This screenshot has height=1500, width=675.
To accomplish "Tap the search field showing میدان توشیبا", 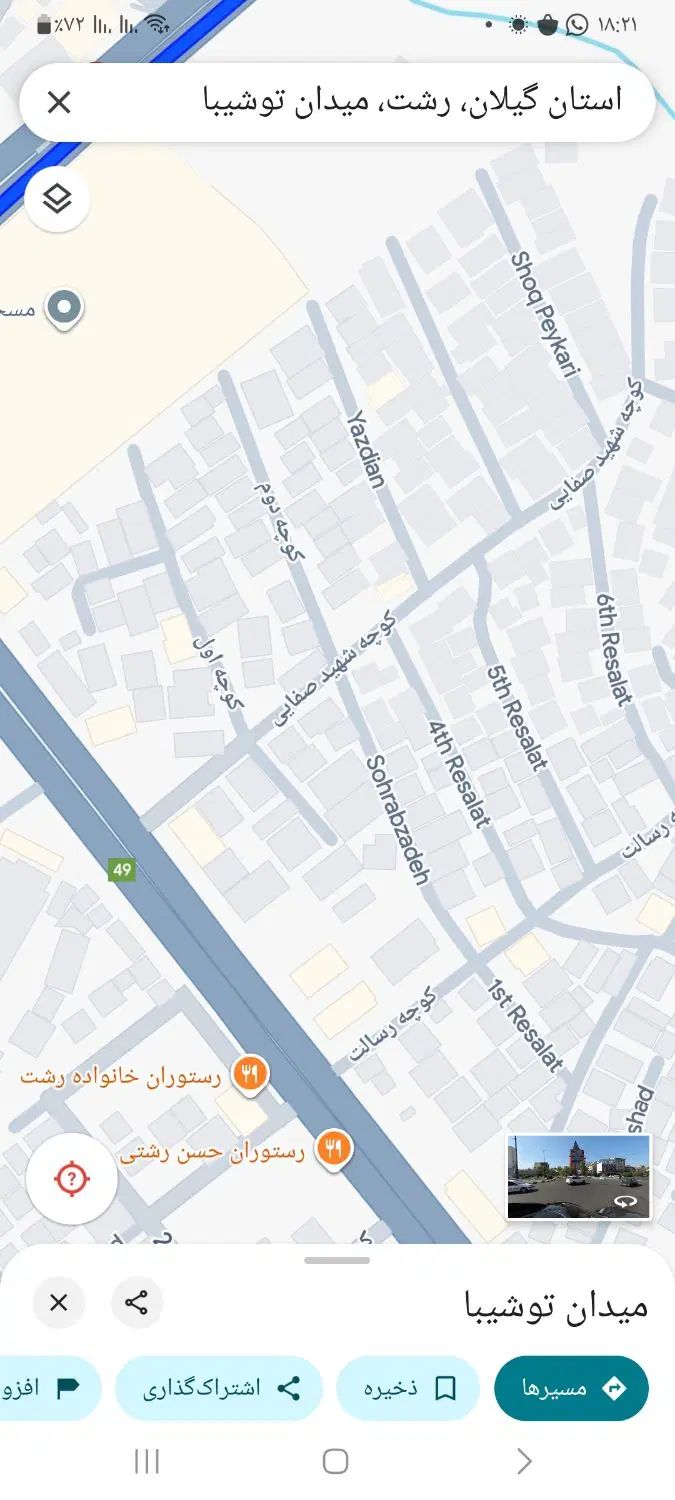I will tap(400, 102).
